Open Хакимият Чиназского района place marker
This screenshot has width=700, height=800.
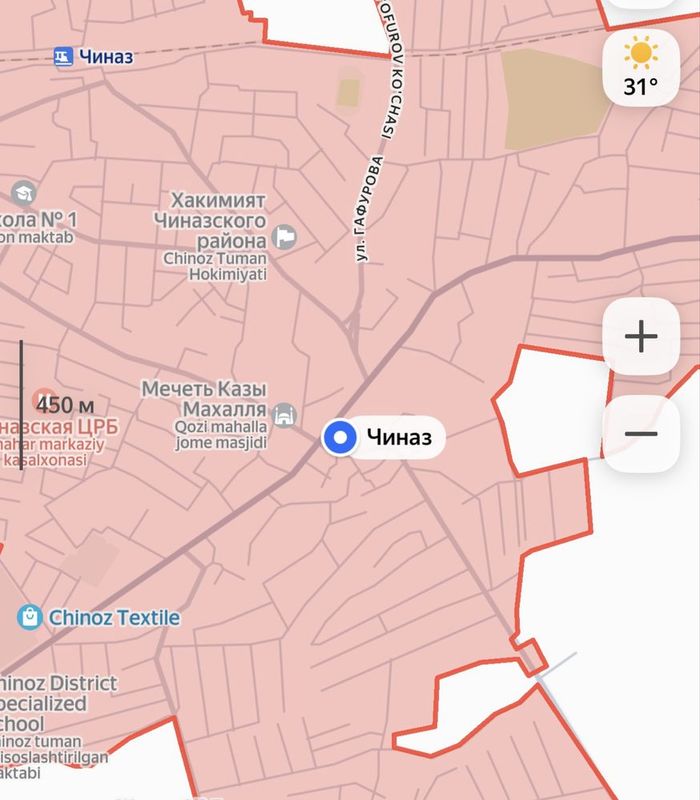click(285, 237)
